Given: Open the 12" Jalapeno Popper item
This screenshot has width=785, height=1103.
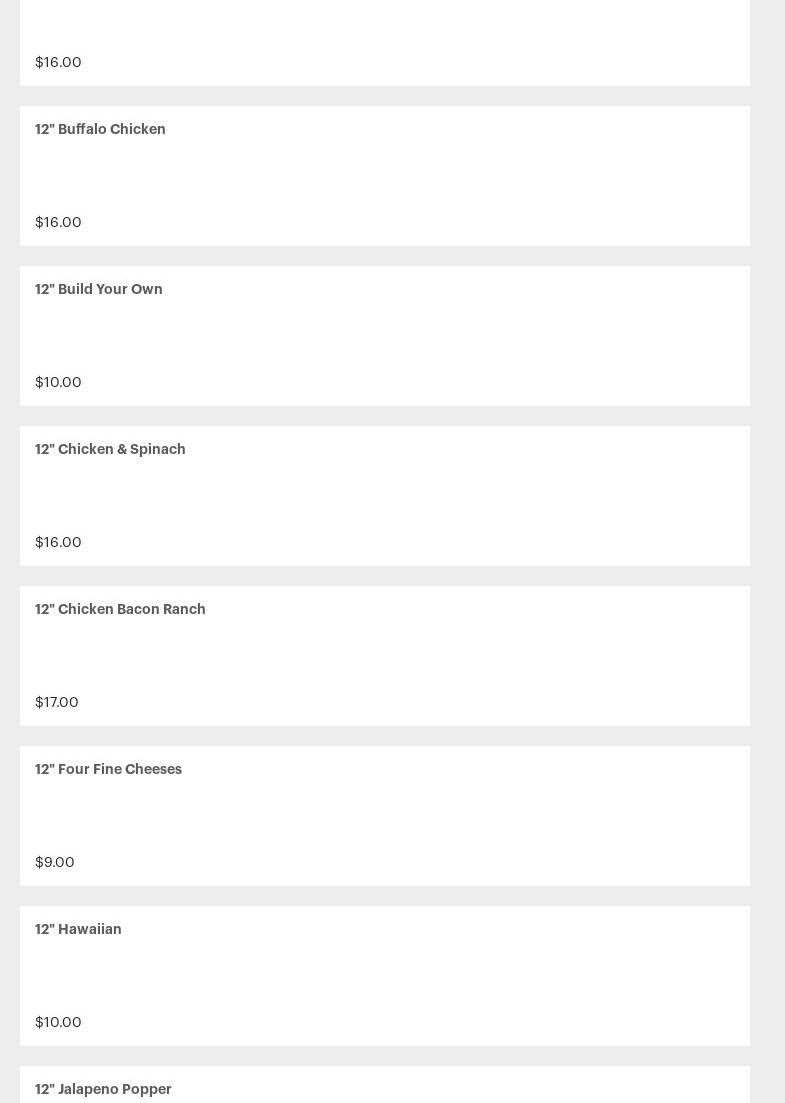Looking at the screenshot, I should tap(384, 1087).
